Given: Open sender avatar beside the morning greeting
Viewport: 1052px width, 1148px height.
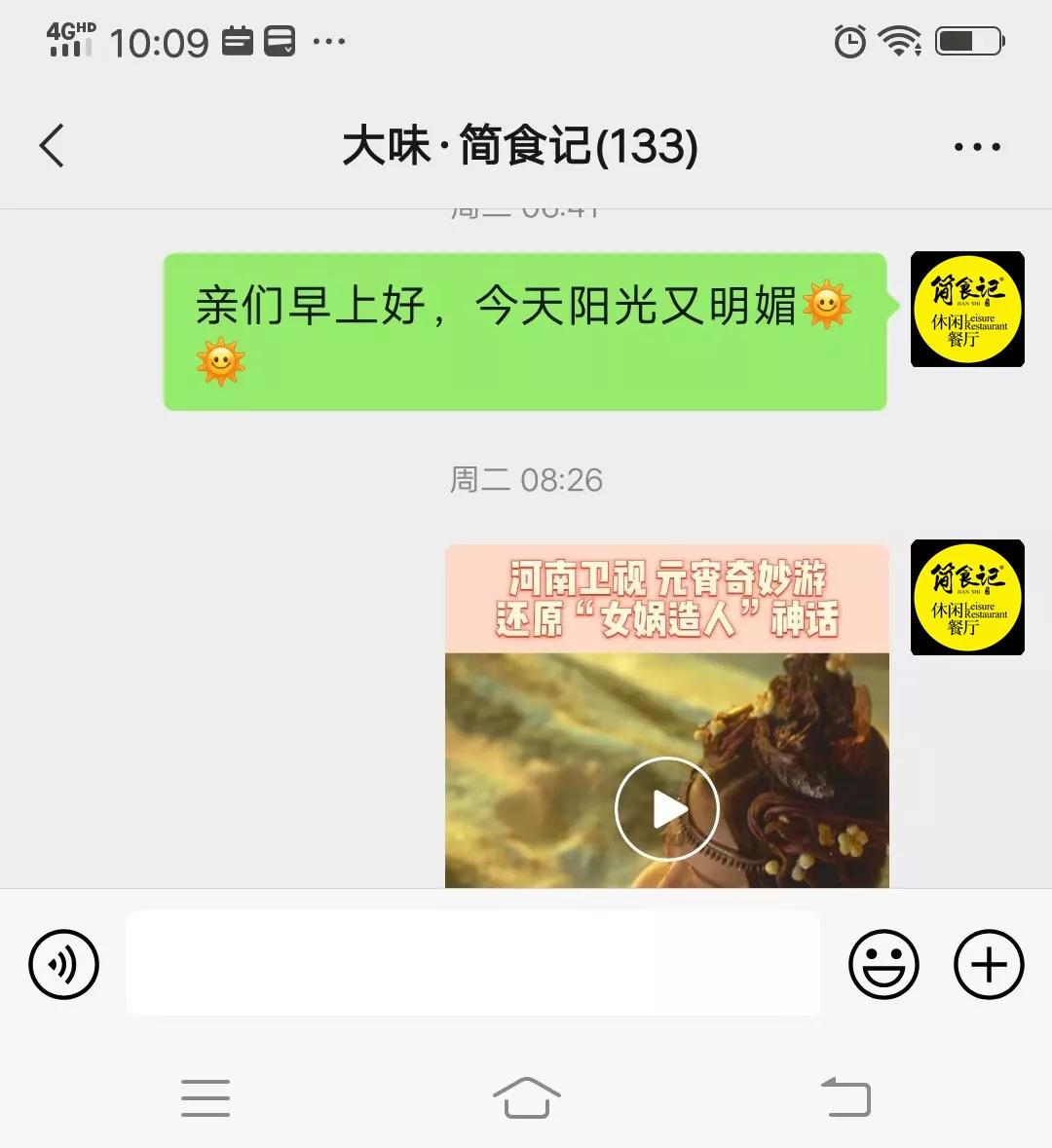Looking at the screenshot, I should coord(966,309).
